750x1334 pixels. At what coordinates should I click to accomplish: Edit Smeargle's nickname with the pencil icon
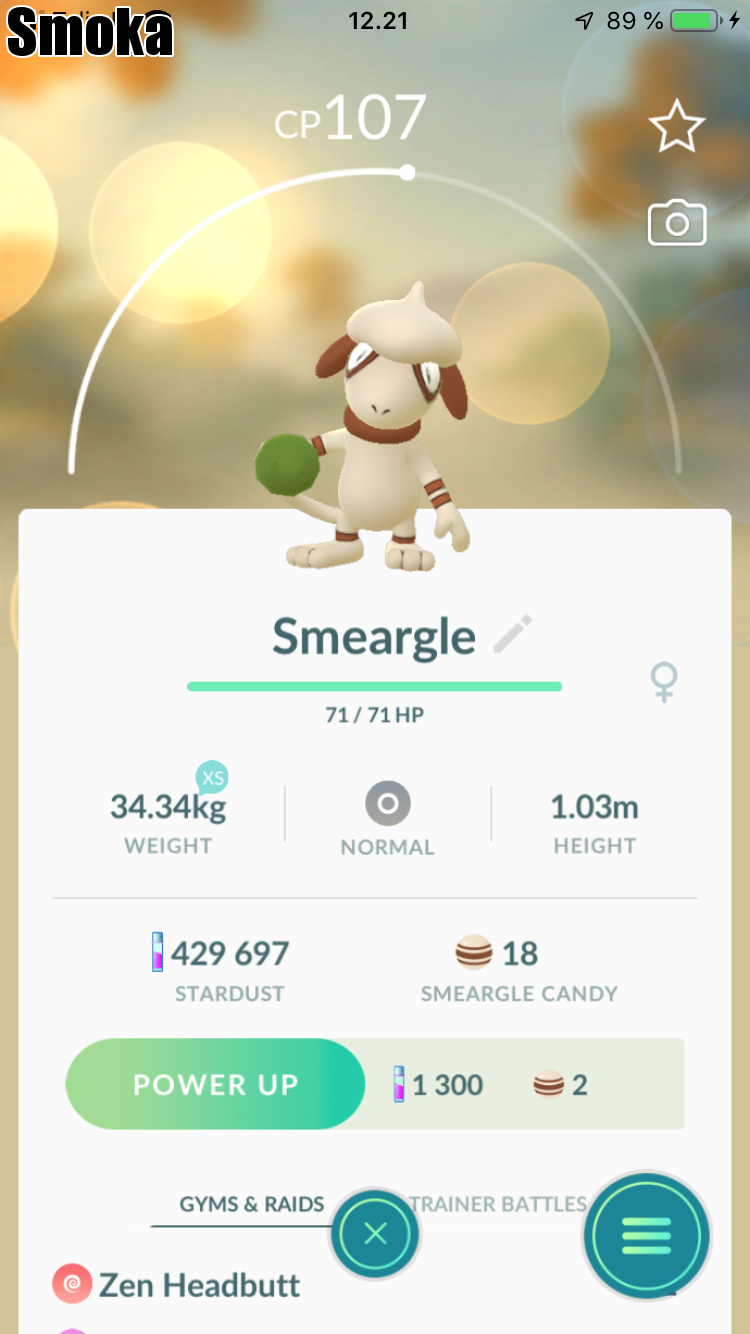click(513, 635)
